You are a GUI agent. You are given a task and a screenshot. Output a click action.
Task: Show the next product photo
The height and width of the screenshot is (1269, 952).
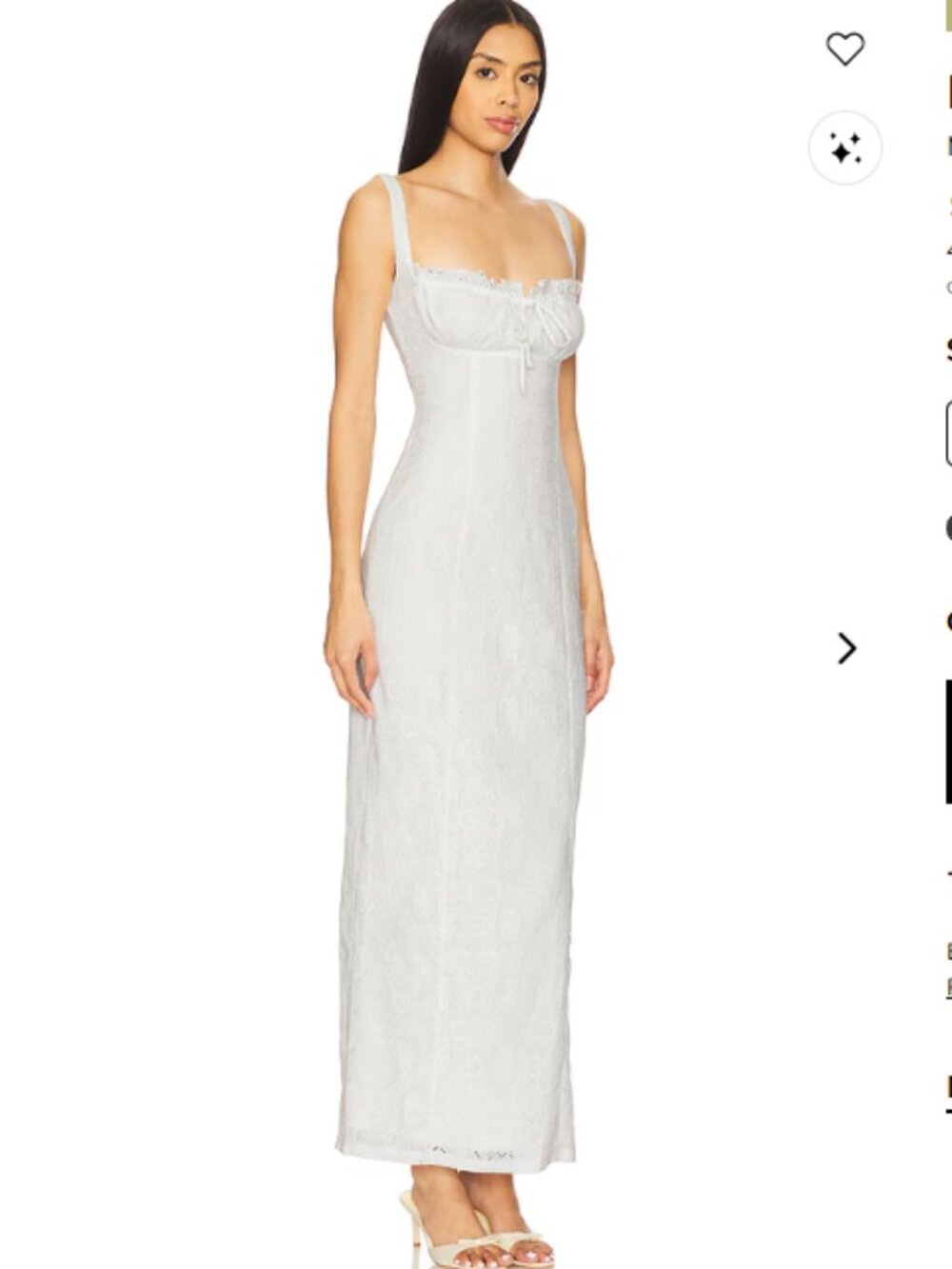pyautogui.click(x=846, y=648)
